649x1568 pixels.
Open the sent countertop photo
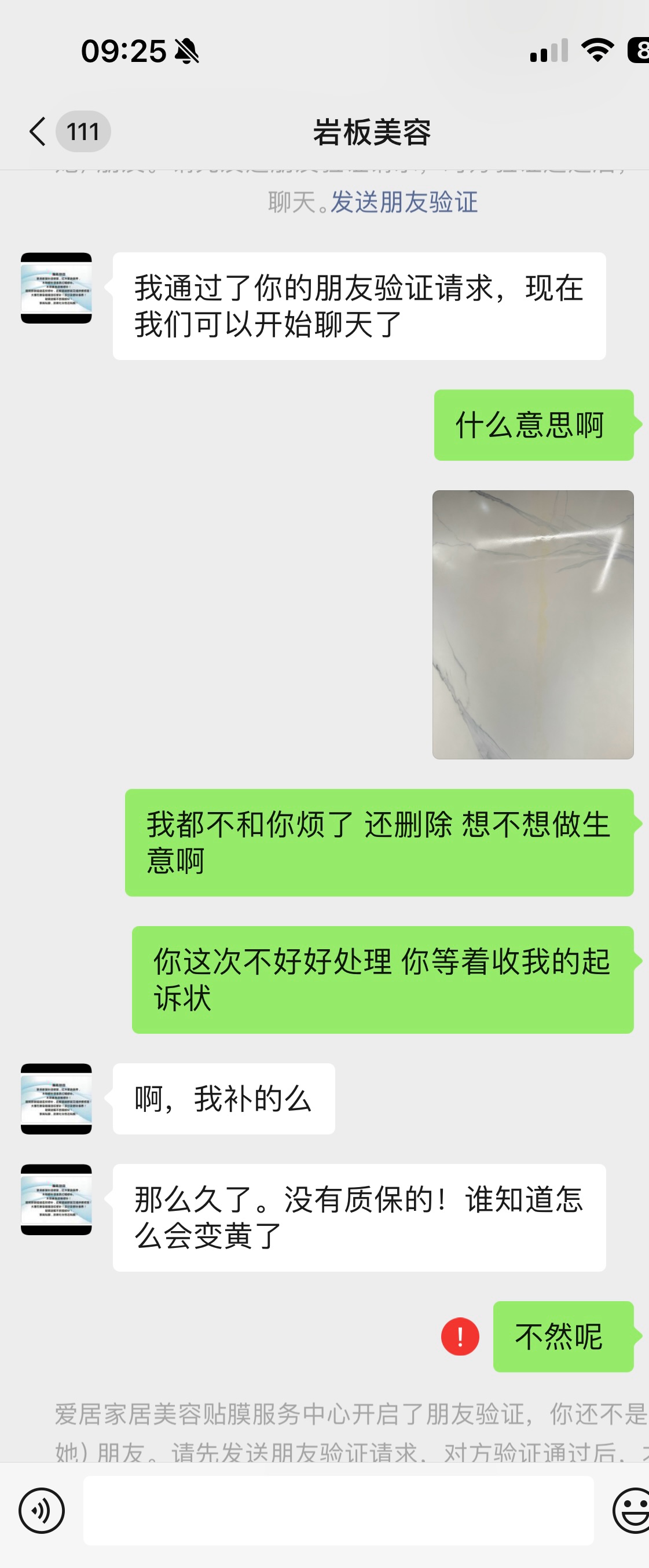533,624
